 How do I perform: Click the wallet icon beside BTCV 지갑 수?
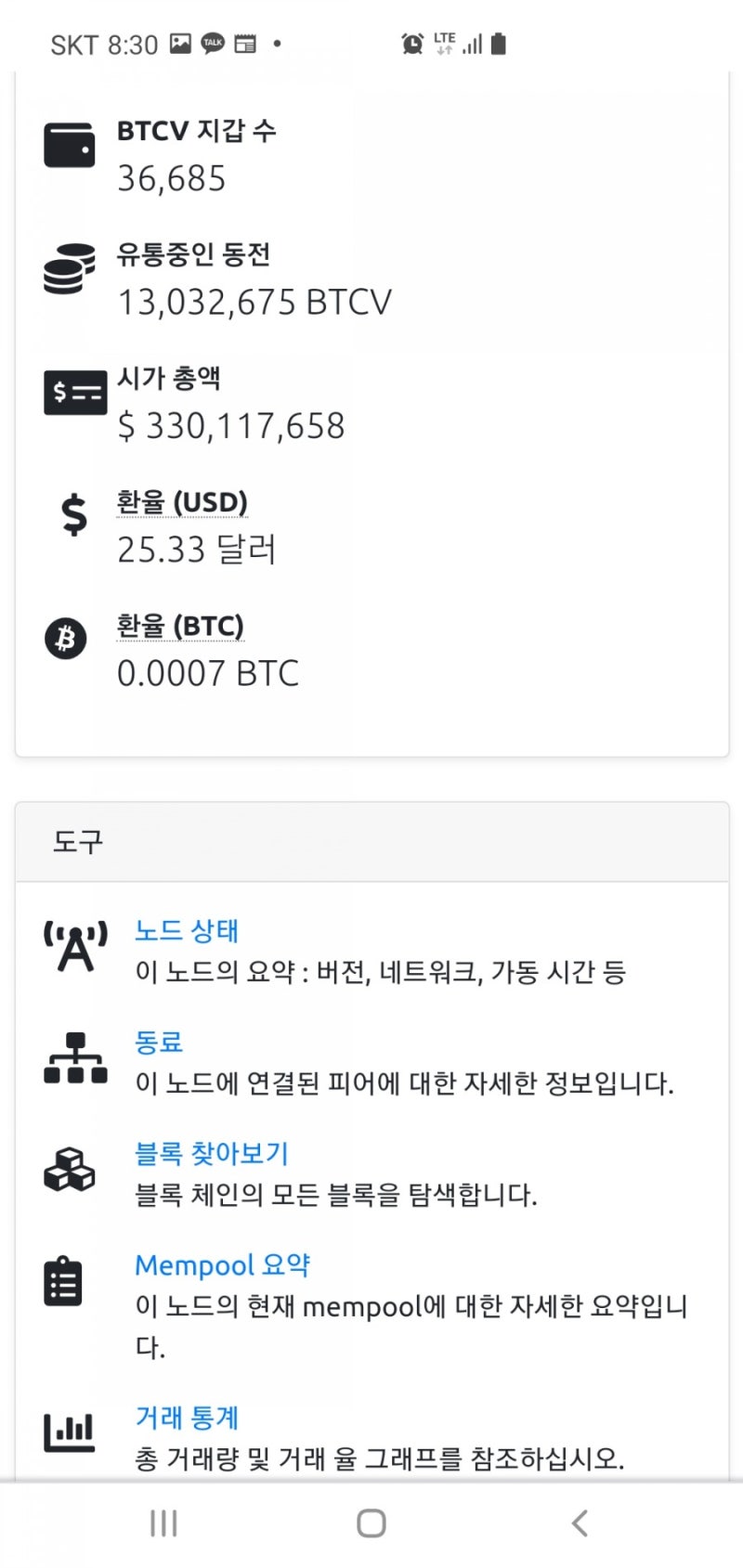coord(70,146)
